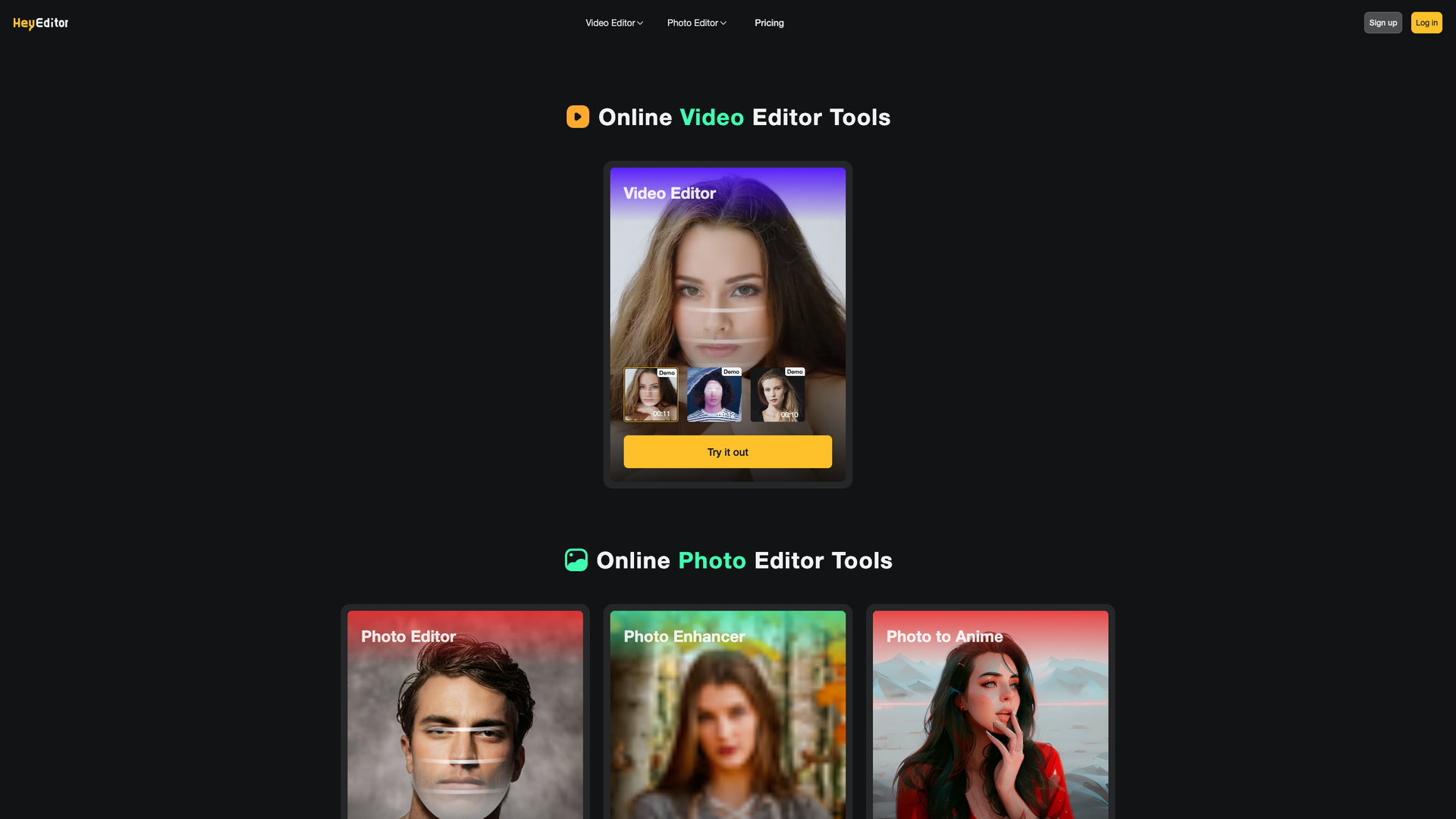Expand the Video Editor dropdown menu
The height and width of the screenshot is (819, 1456).
coord(613,23)
